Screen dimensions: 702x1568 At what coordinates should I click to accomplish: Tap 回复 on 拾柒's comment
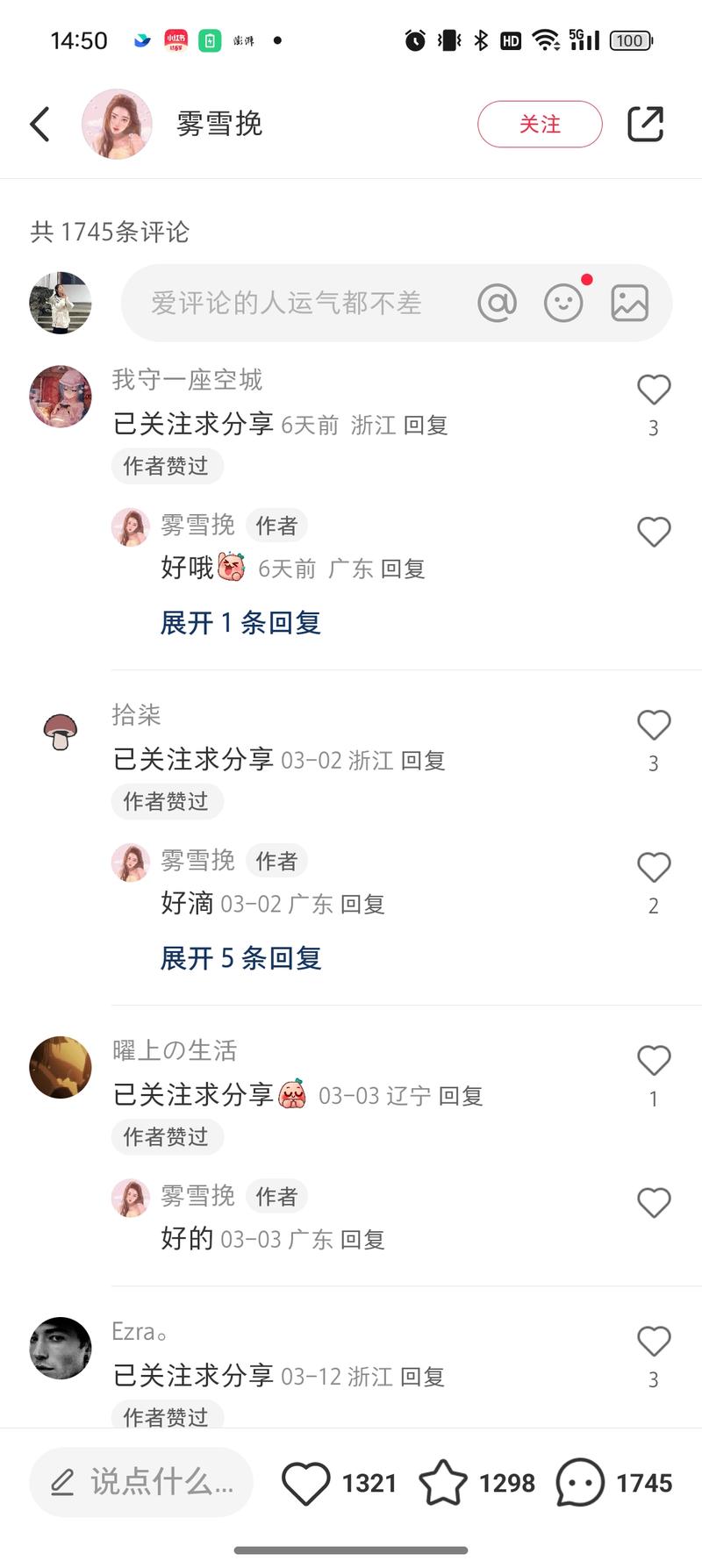[x=424, y=760]
